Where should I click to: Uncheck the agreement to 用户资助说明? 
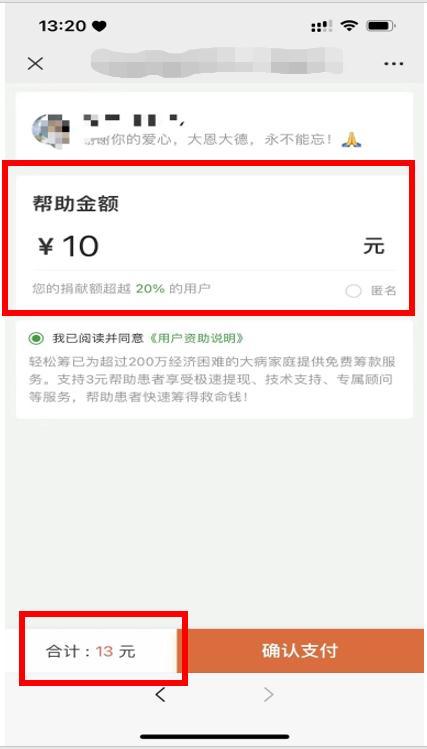36,339
